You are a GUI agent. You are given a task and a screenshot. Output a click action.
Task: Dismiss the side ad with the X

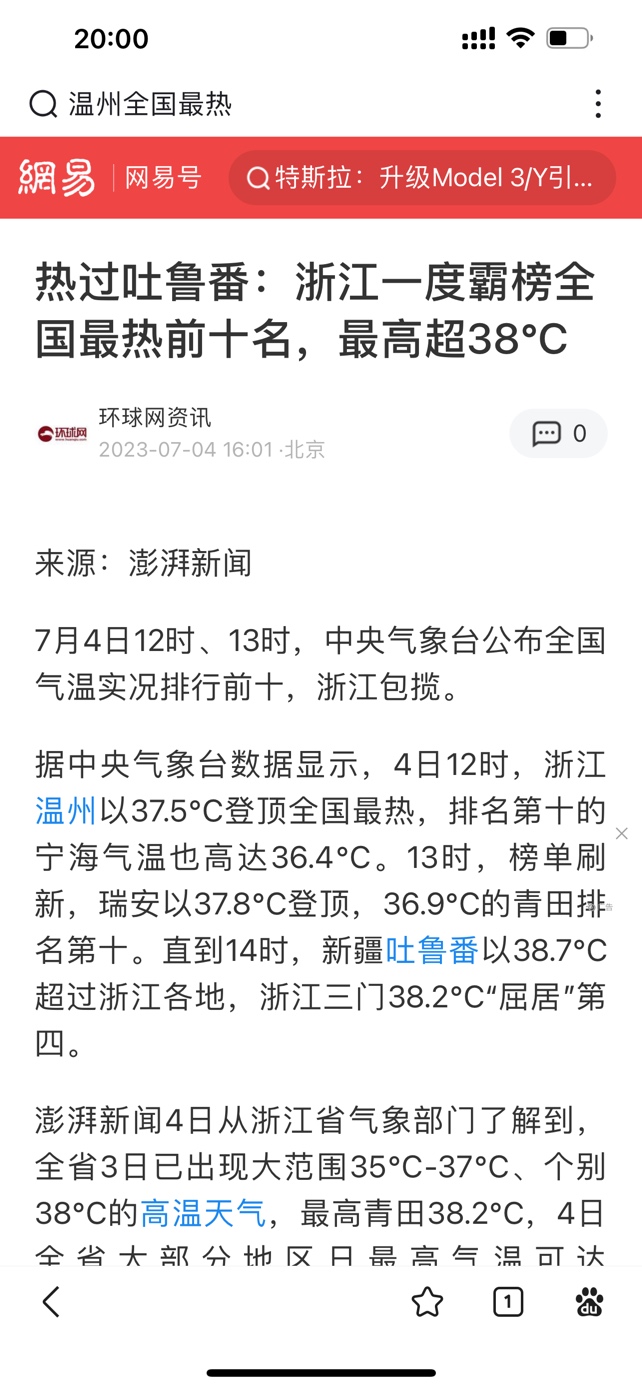(x=621, y=833)
